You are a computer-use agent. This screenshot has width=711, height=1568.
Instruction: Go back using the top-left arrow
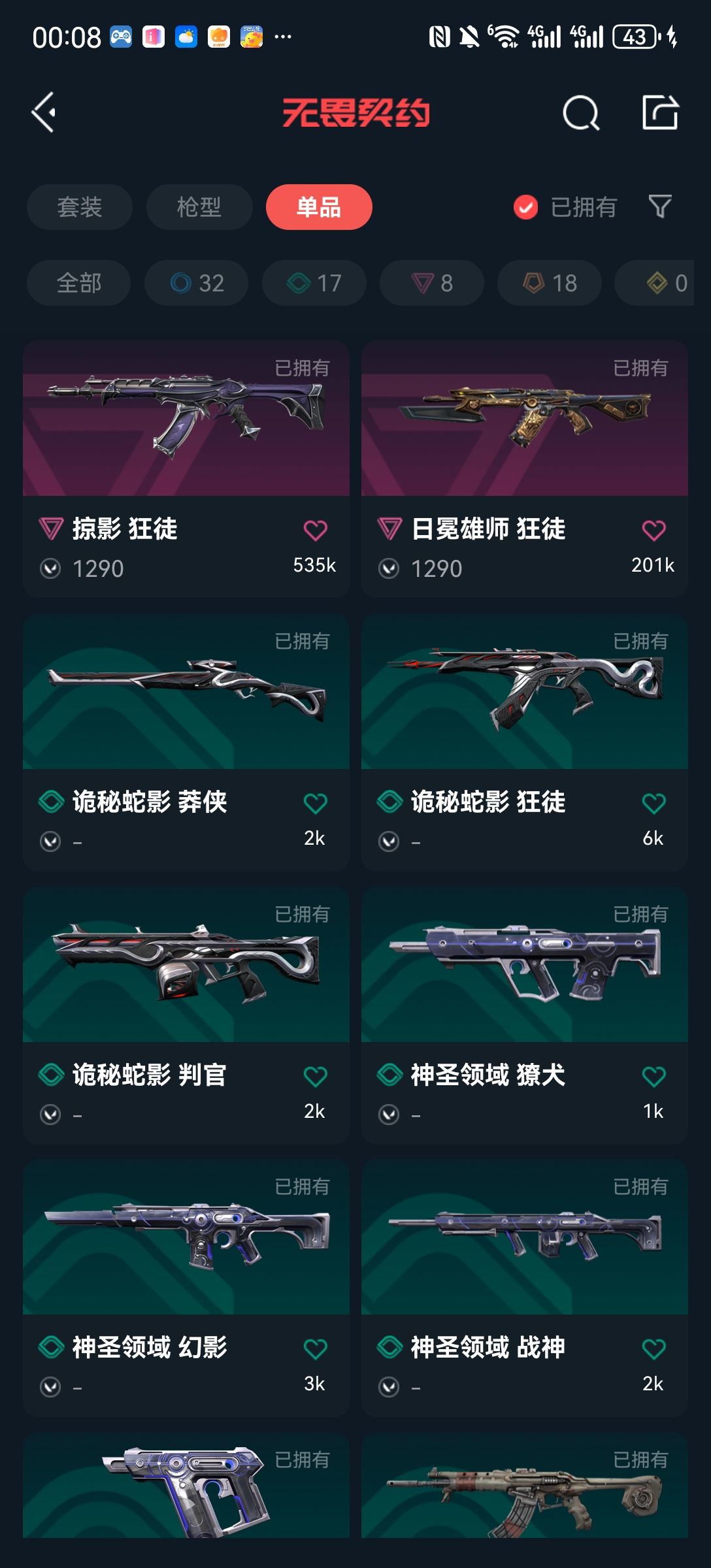point(44,112)
